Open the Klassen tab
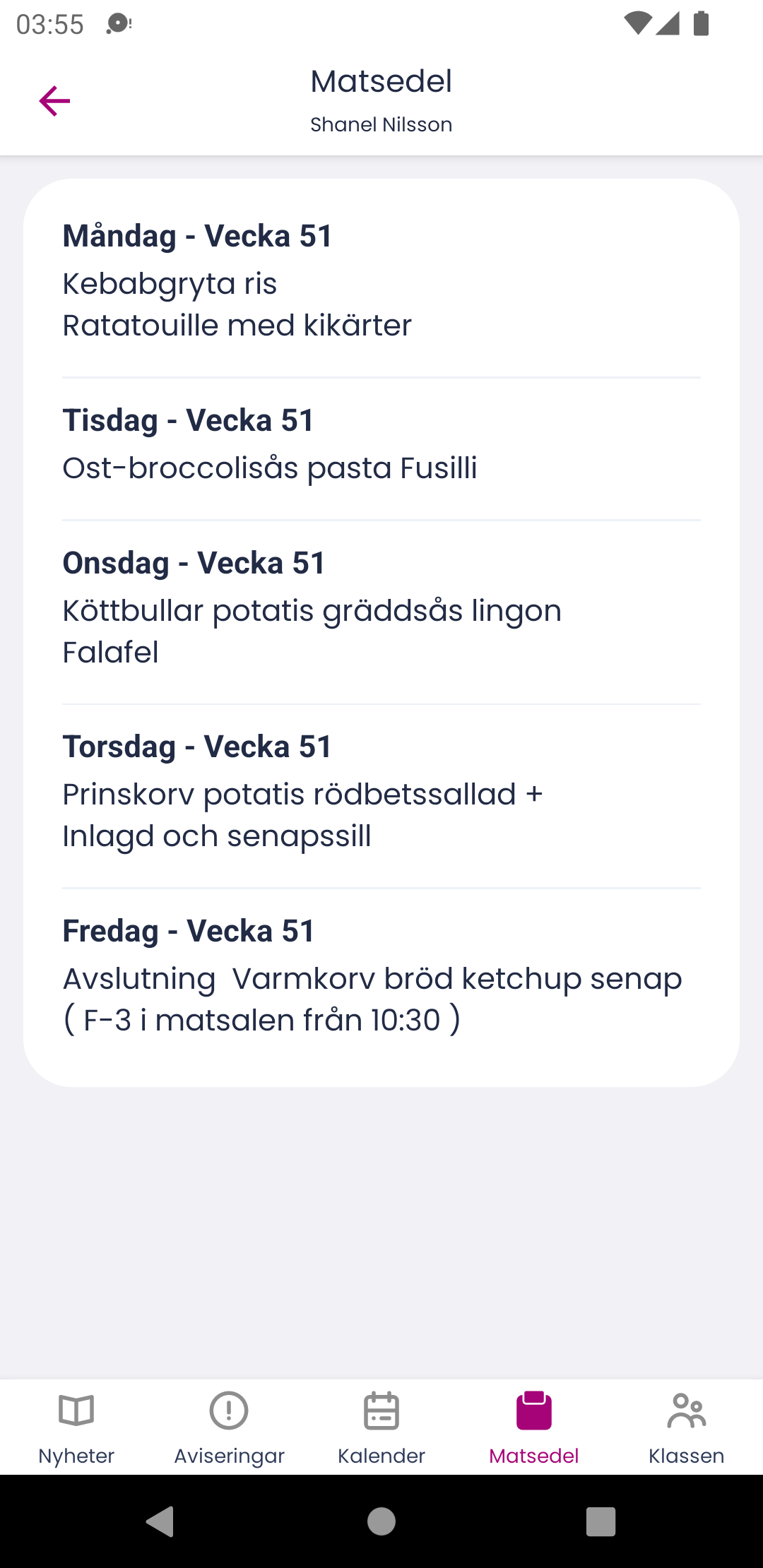 click(686, 1427)
